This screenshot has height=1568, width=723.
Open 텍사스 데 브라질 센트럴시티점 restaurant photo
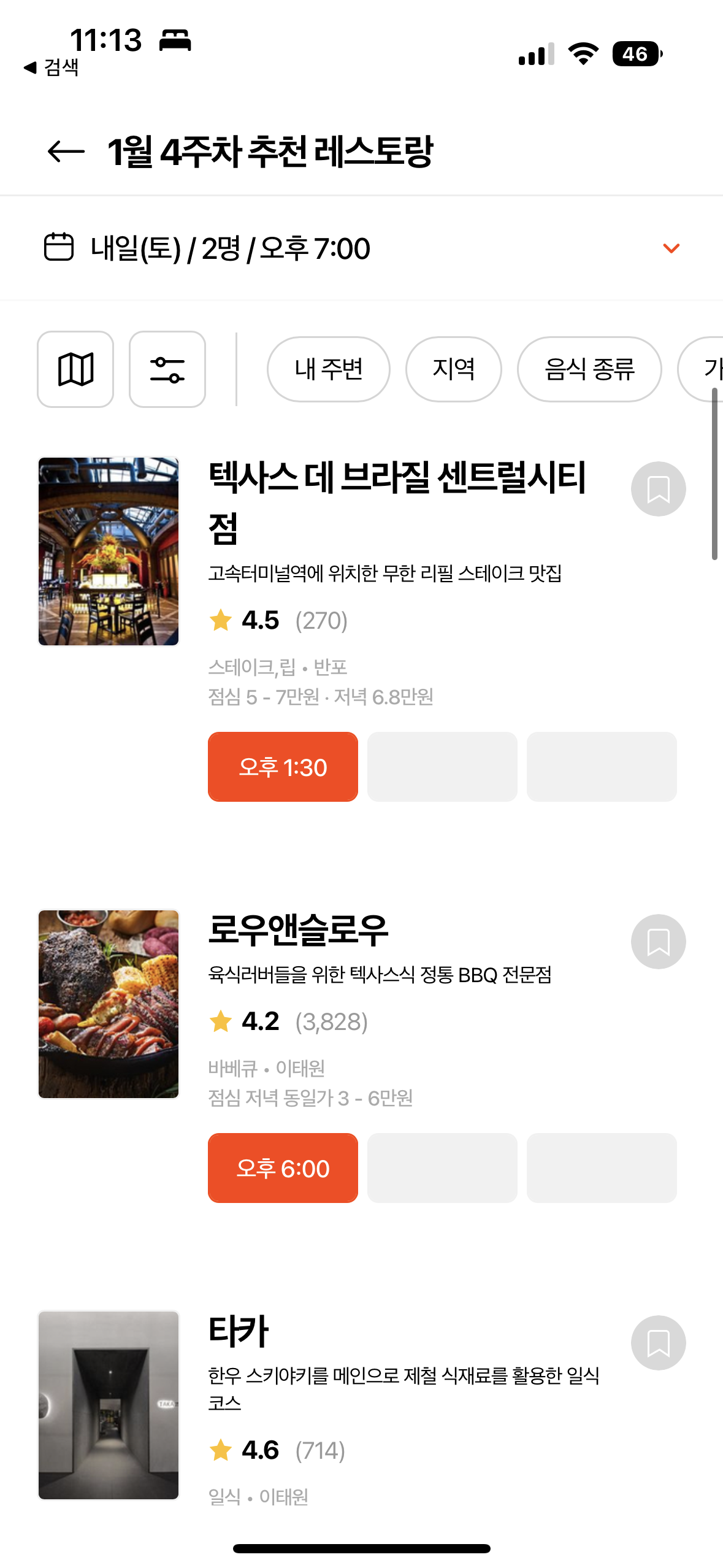pos(109,551)
